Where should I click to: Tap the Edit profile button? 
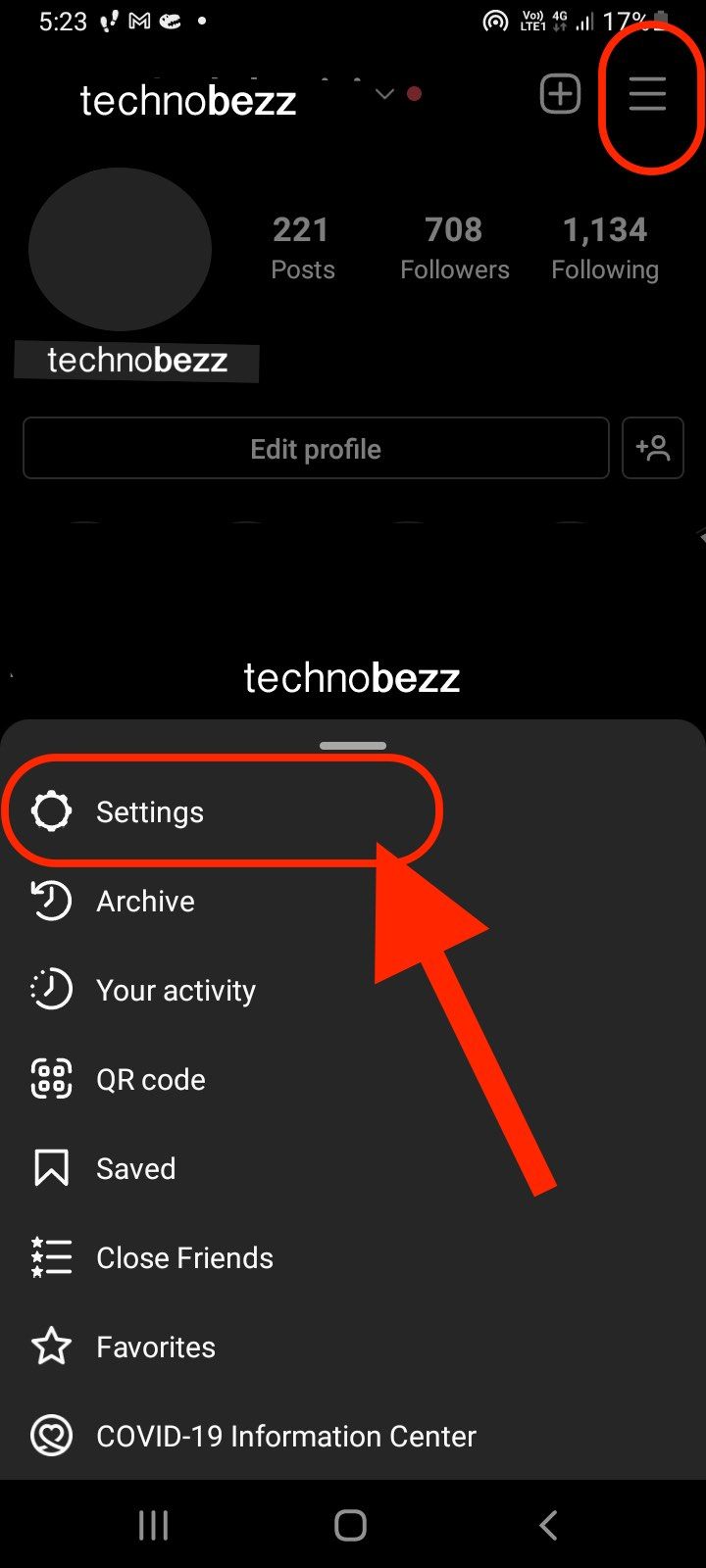[x=316, y=449]
